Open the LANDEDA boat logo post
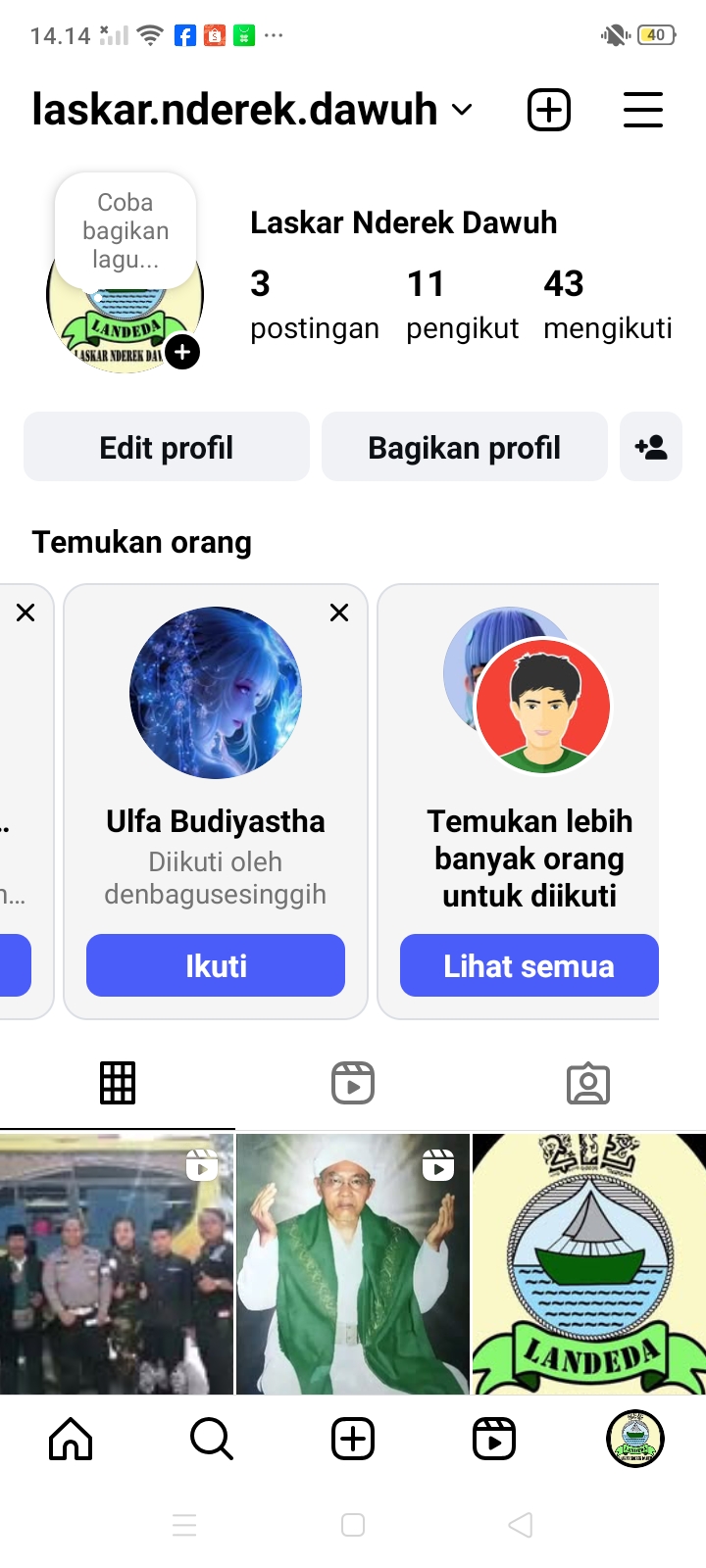This screenshot has height=1568, width=706. point(589,1264)
